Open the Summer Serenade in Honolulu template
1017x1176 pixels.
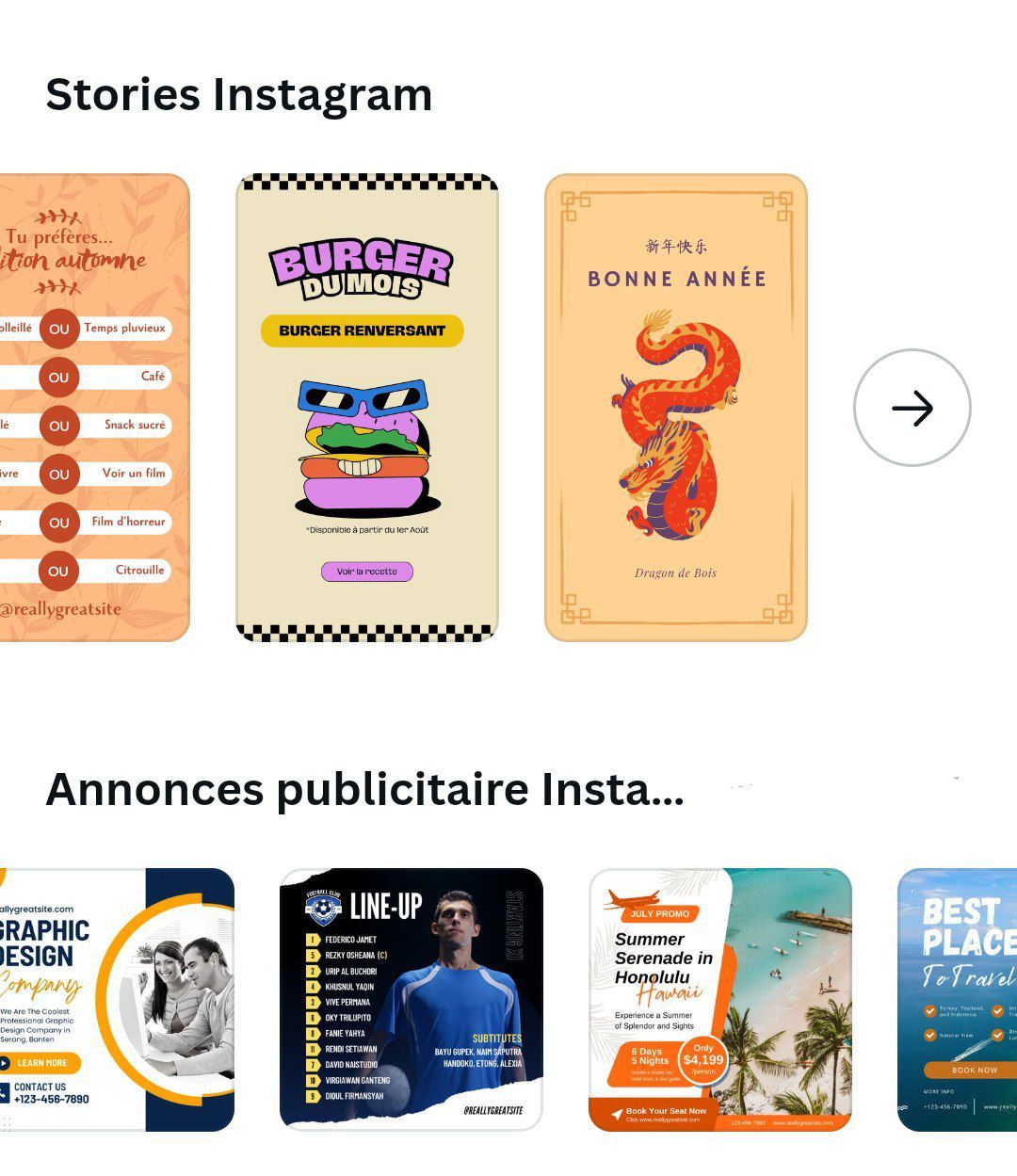click(x=719, y=999)
